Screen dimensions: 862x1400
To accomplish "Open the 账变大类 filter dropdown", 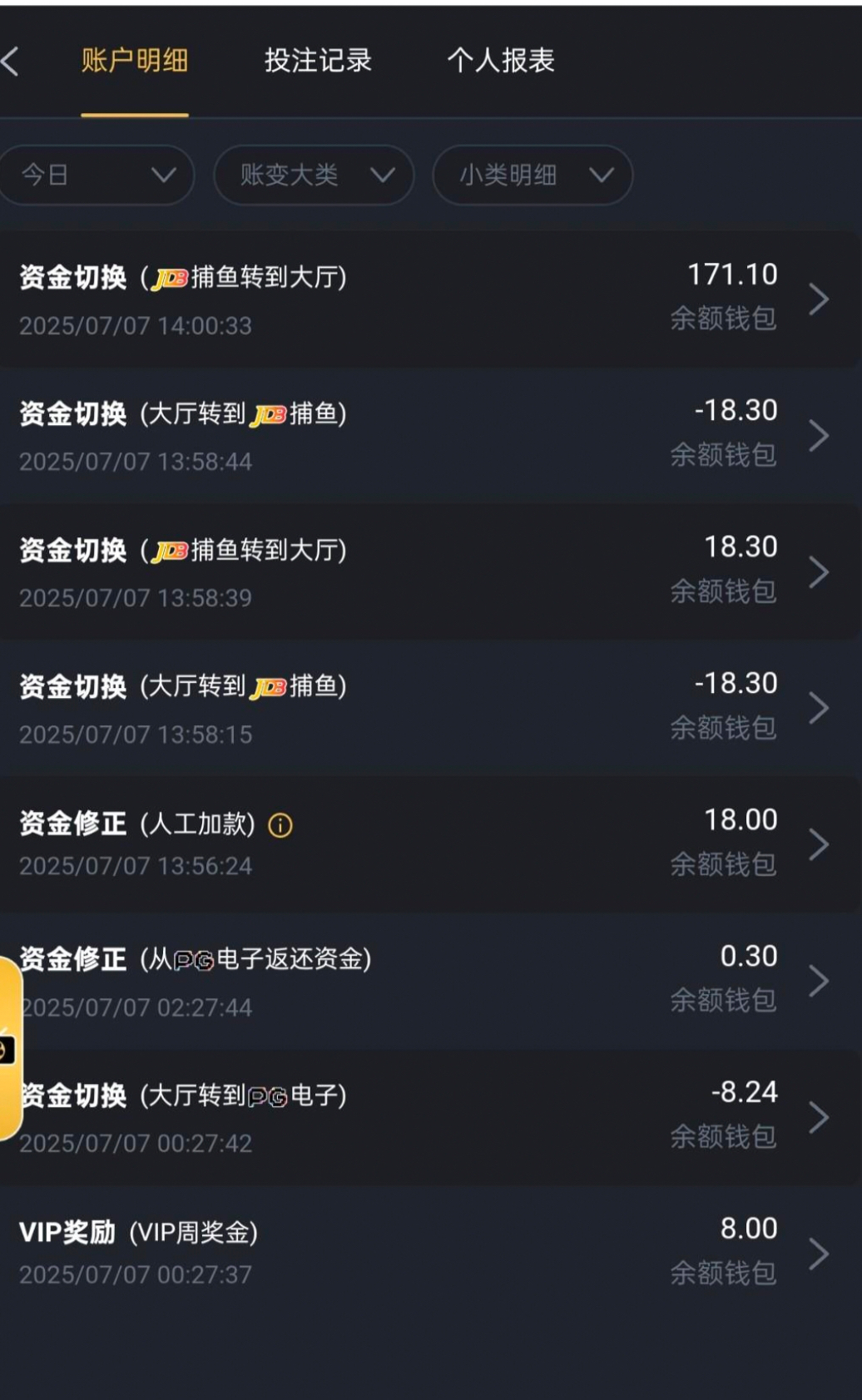I will (315, 175).
